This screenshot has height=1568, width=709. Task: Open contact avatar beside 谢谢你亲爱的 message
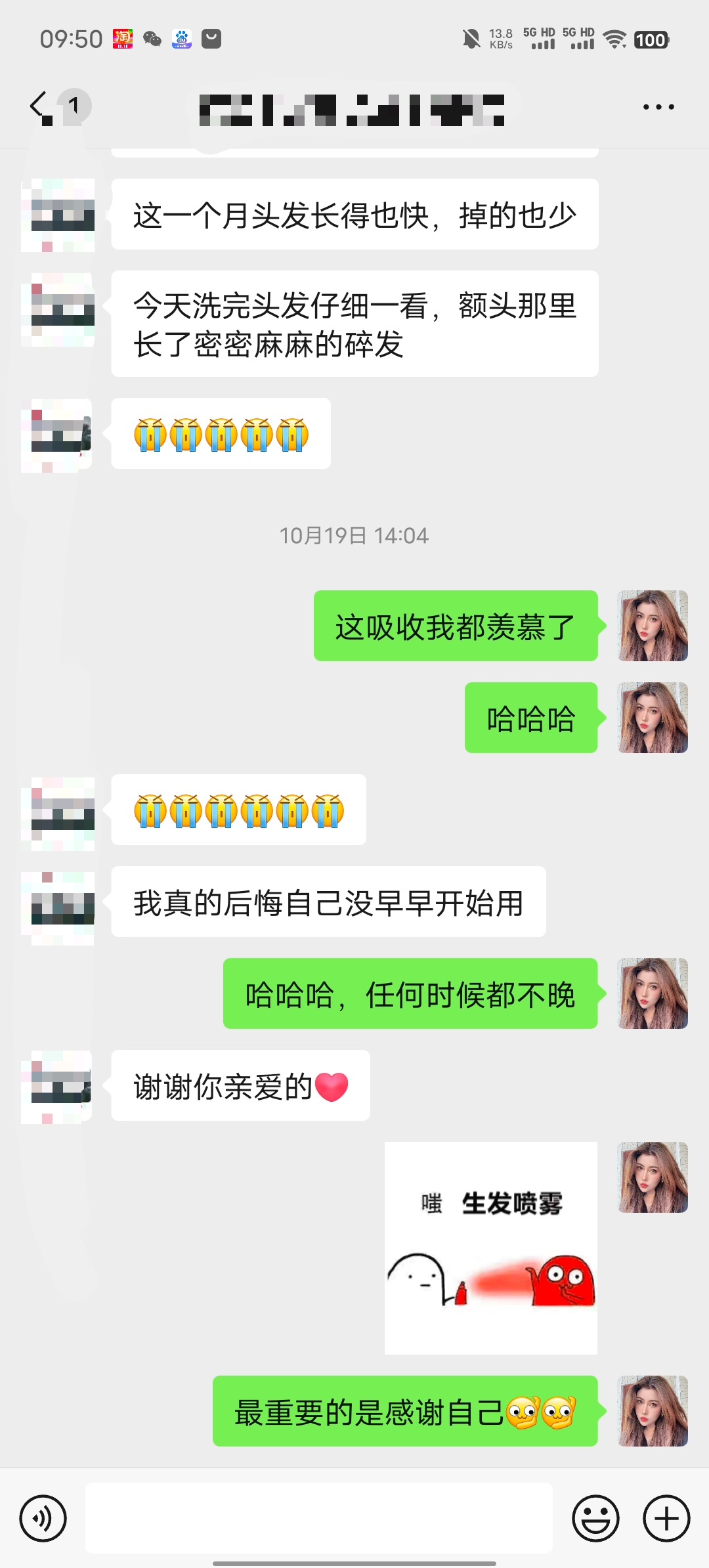pyautogui.click(x=58, y=1085)
